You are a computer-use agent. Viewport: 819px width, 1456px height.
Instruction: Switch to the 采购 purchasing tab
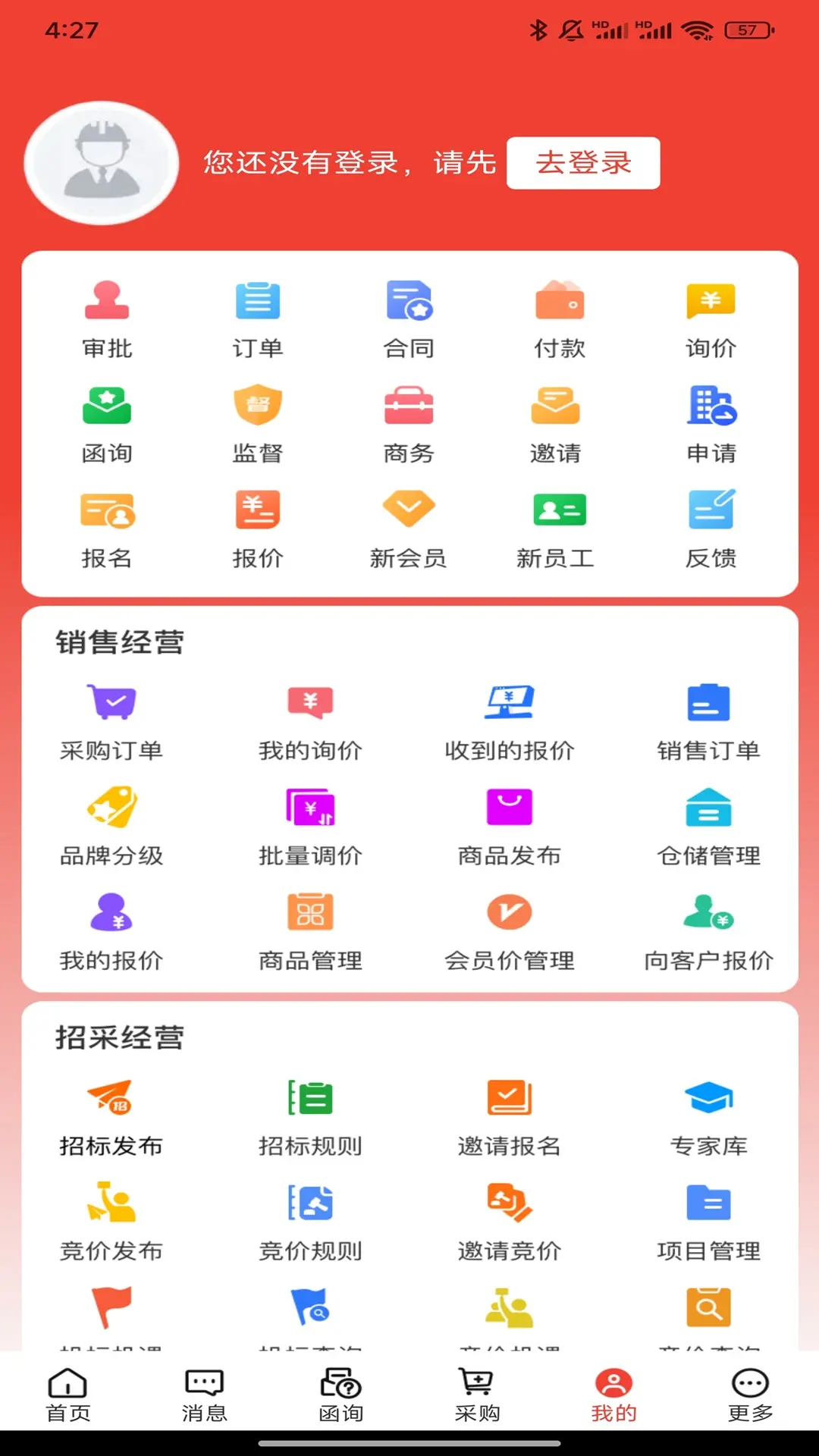pos(478,1395)
